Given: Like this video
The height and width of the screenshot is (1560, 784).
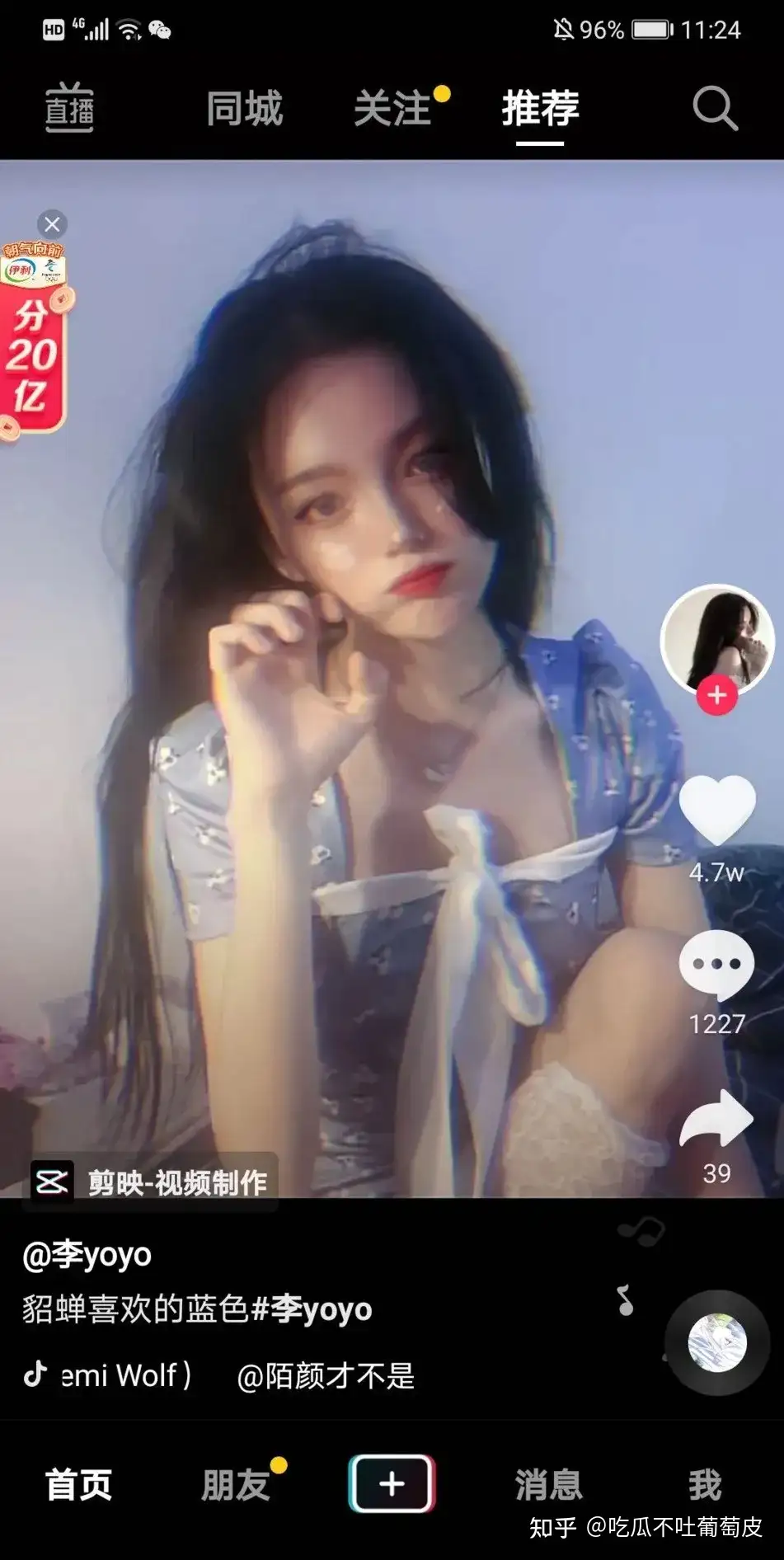Looking at the screenshot, I should click(x=716, y=811).
